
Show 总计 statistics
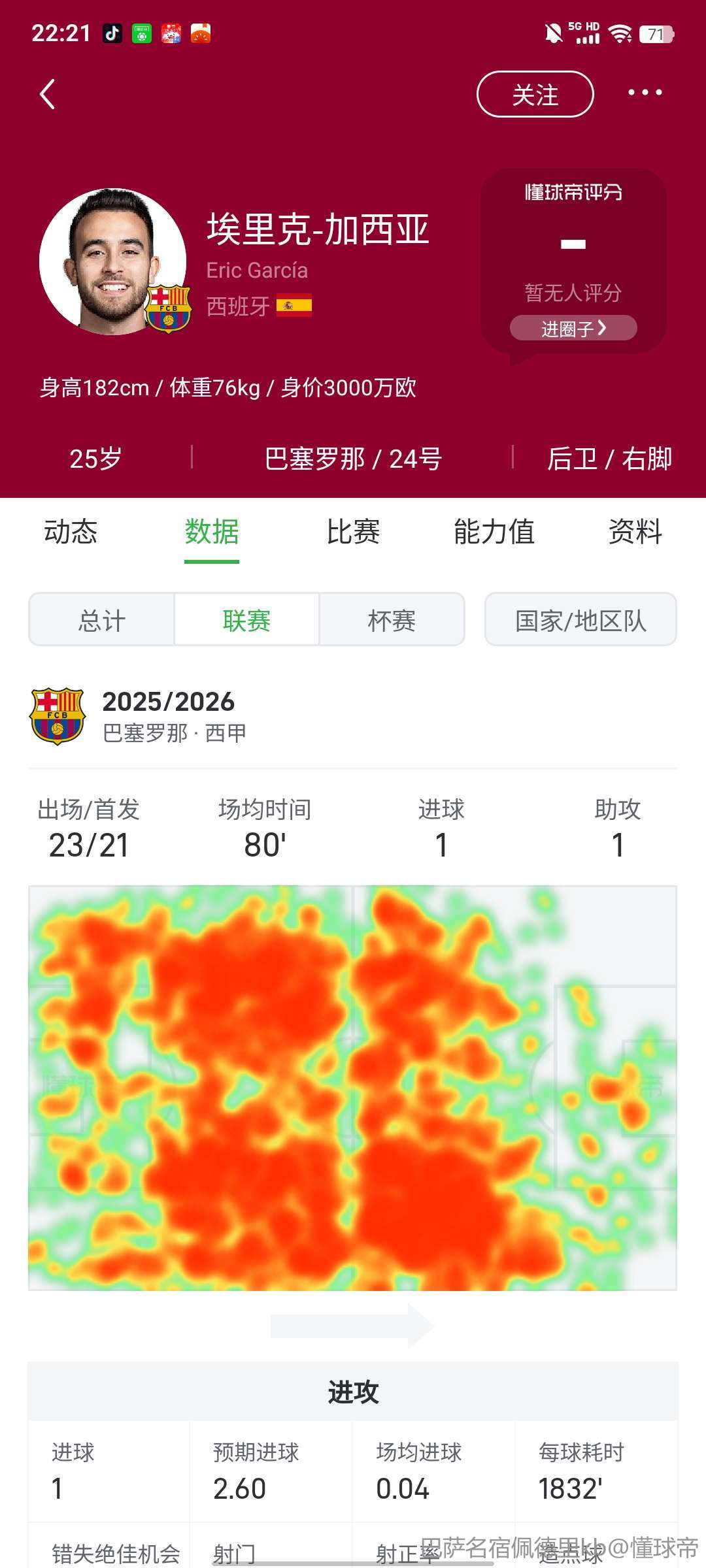(x=102, y=620)
